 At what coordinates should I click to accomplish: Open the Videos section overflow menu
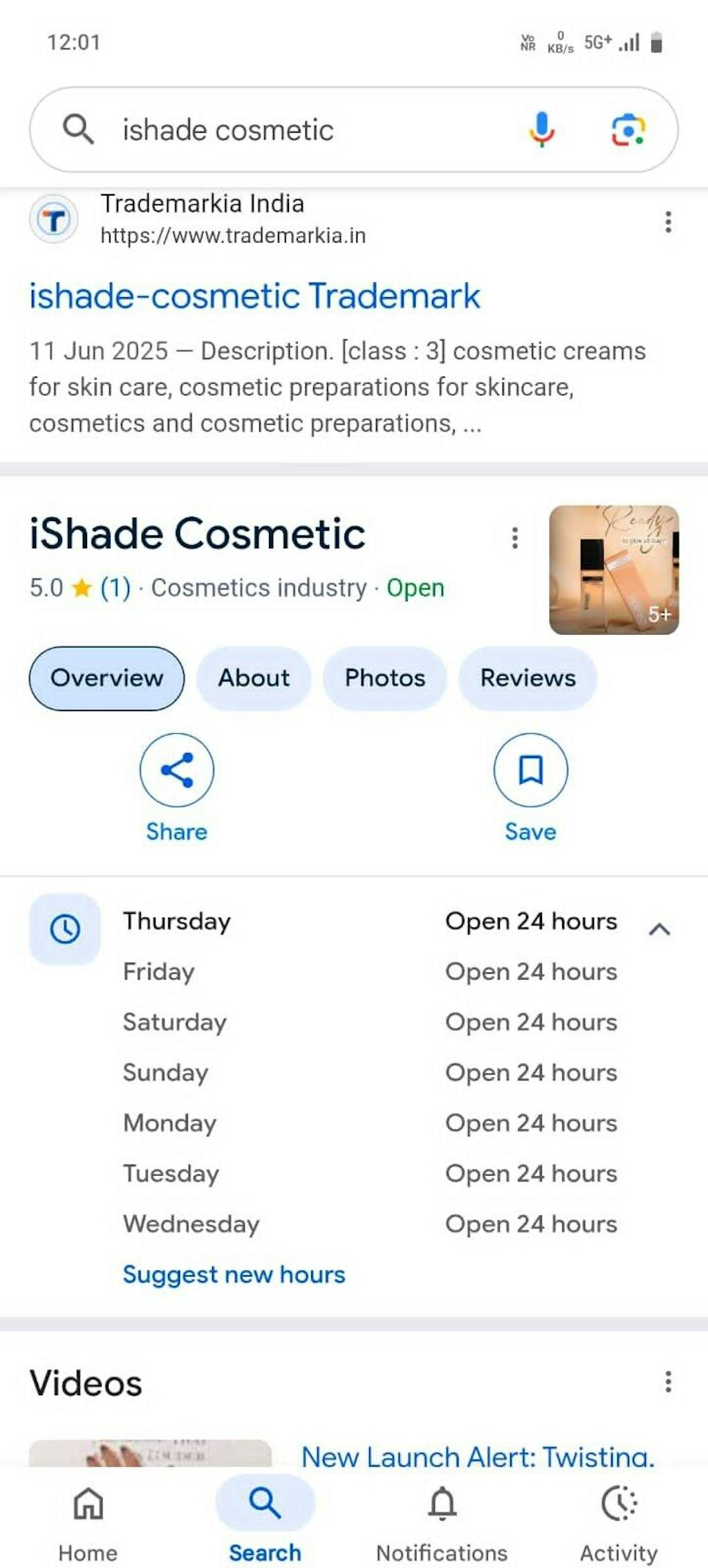pos(668,1381)
